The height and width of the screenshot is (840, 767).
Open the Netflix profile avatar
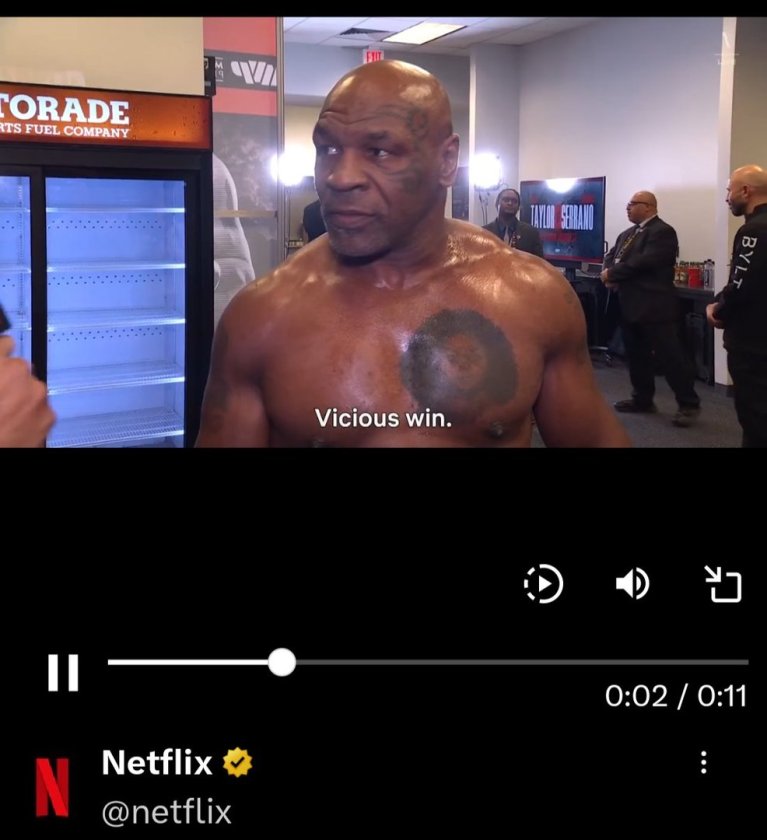[52, 787]
